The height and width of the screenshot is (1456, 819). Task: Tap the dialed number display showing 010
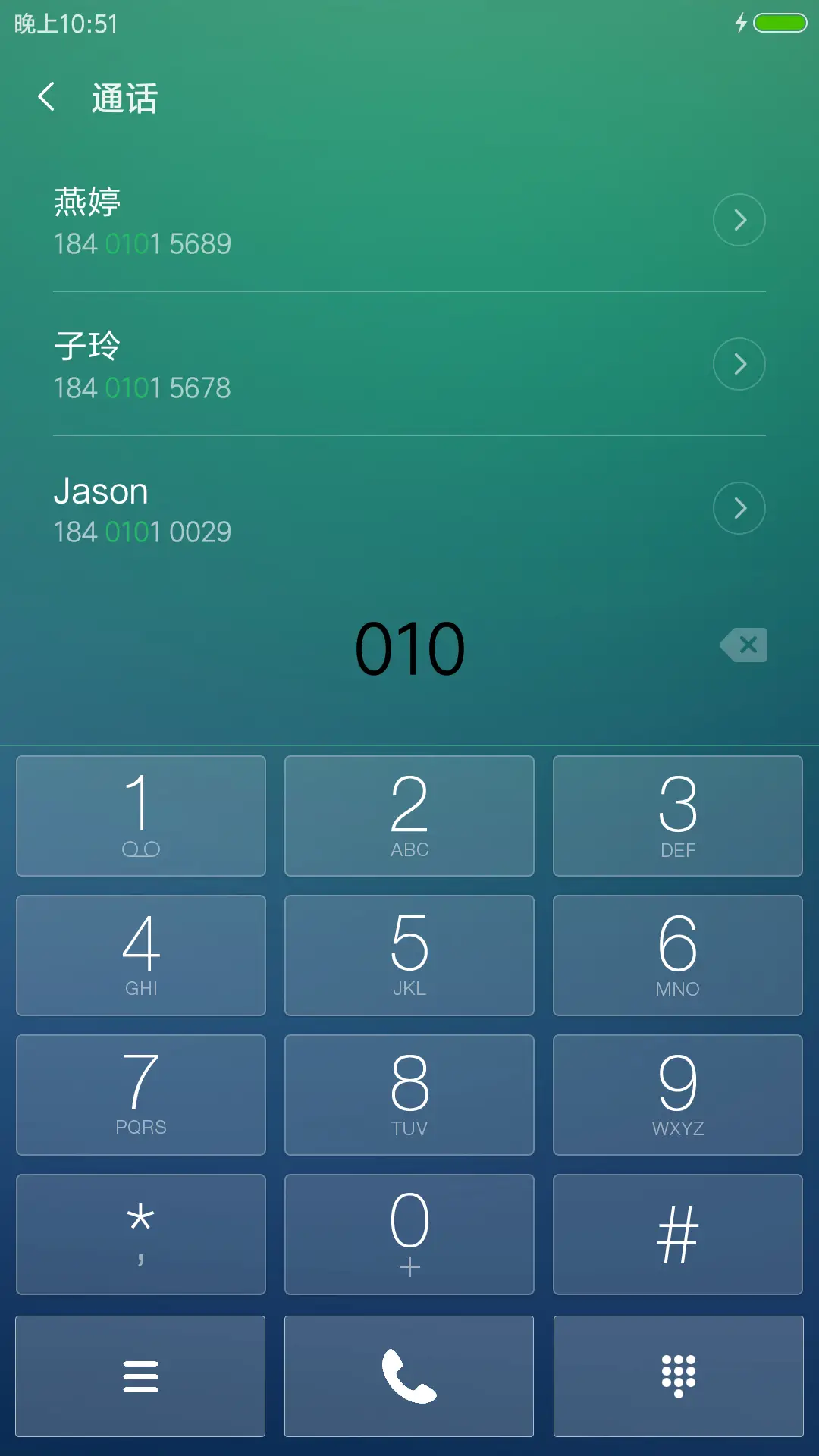click(x=409, y=645)
